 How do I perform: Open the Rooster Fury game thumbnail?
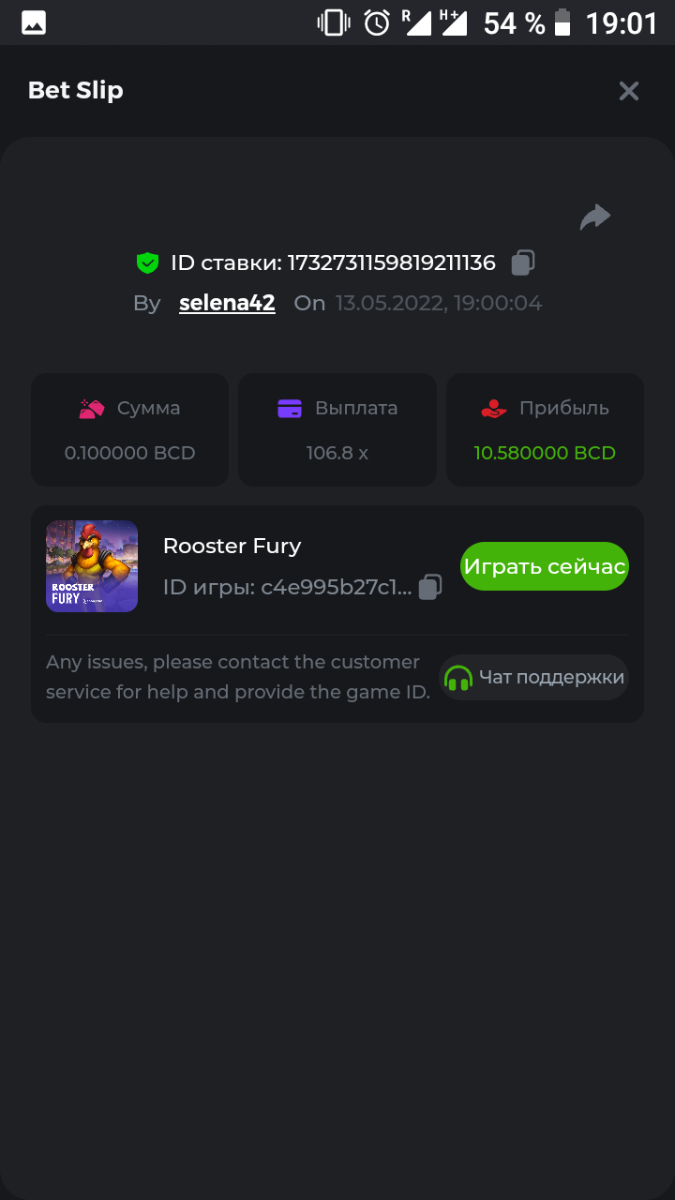(92, 566)
